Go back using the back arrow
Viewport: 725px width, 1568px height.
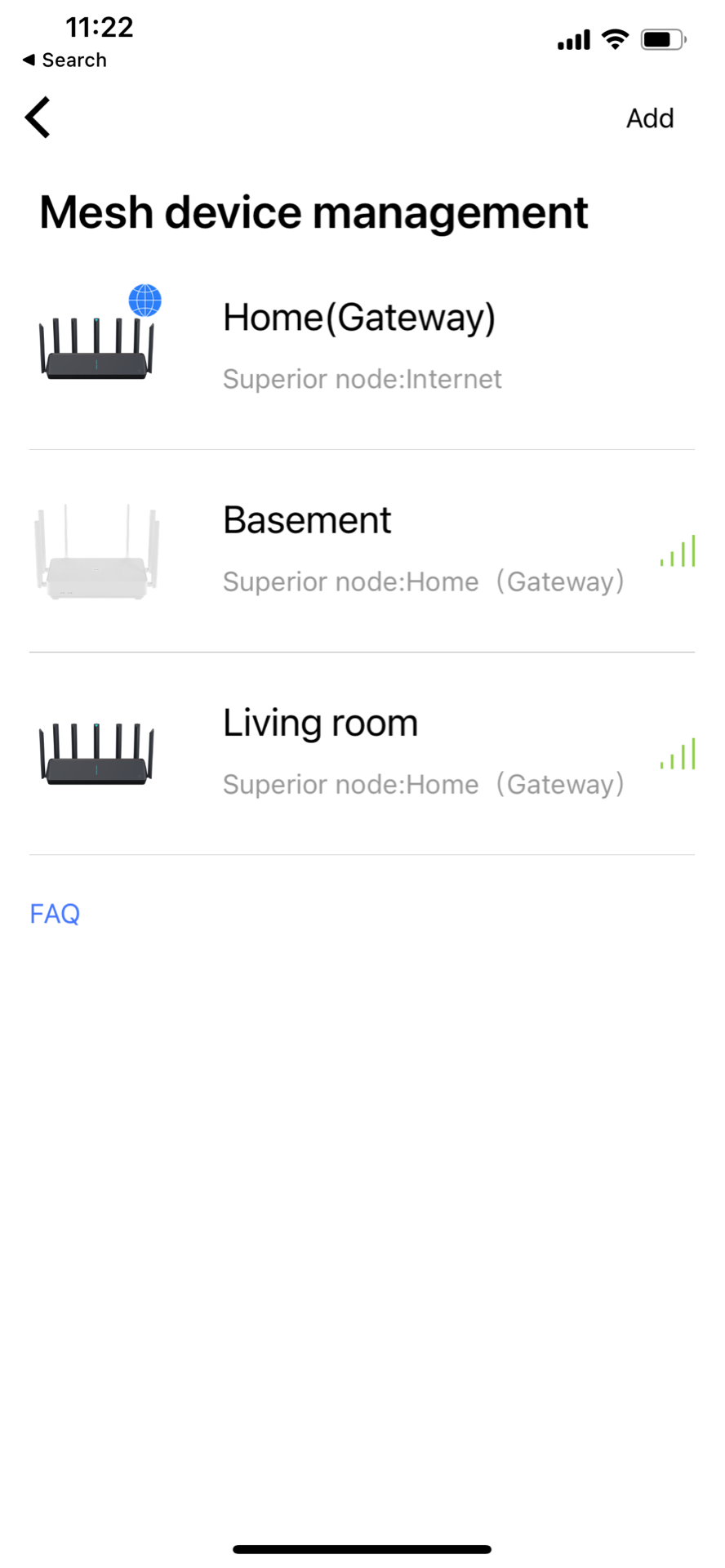coord(38,118)
